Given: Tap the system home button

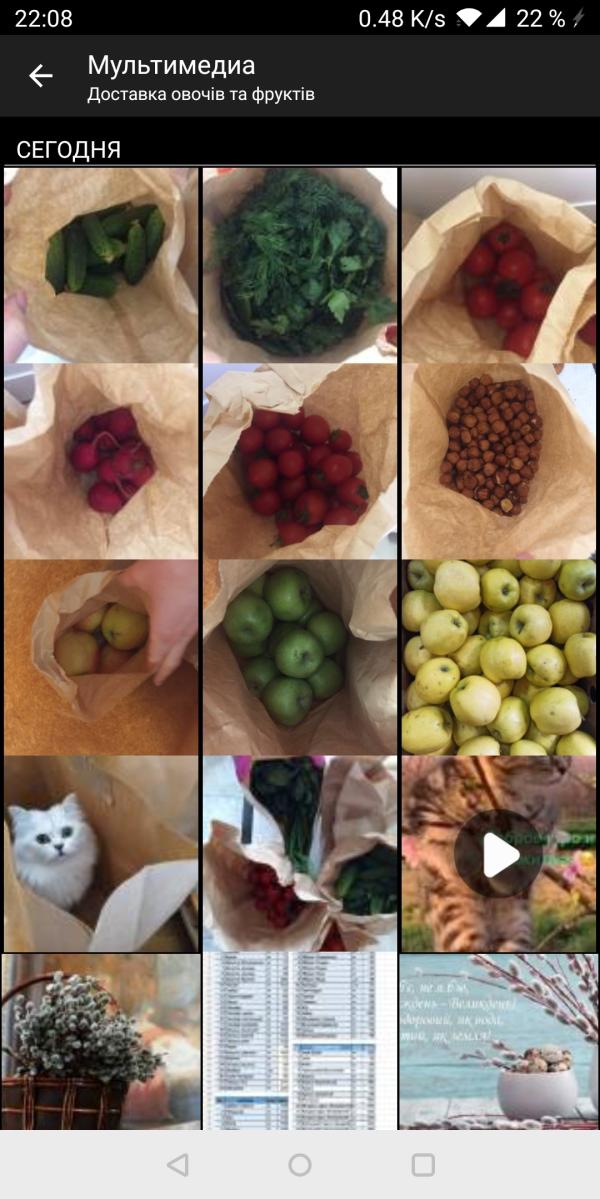Looking at the screenshot, I should click(300, 1165).
